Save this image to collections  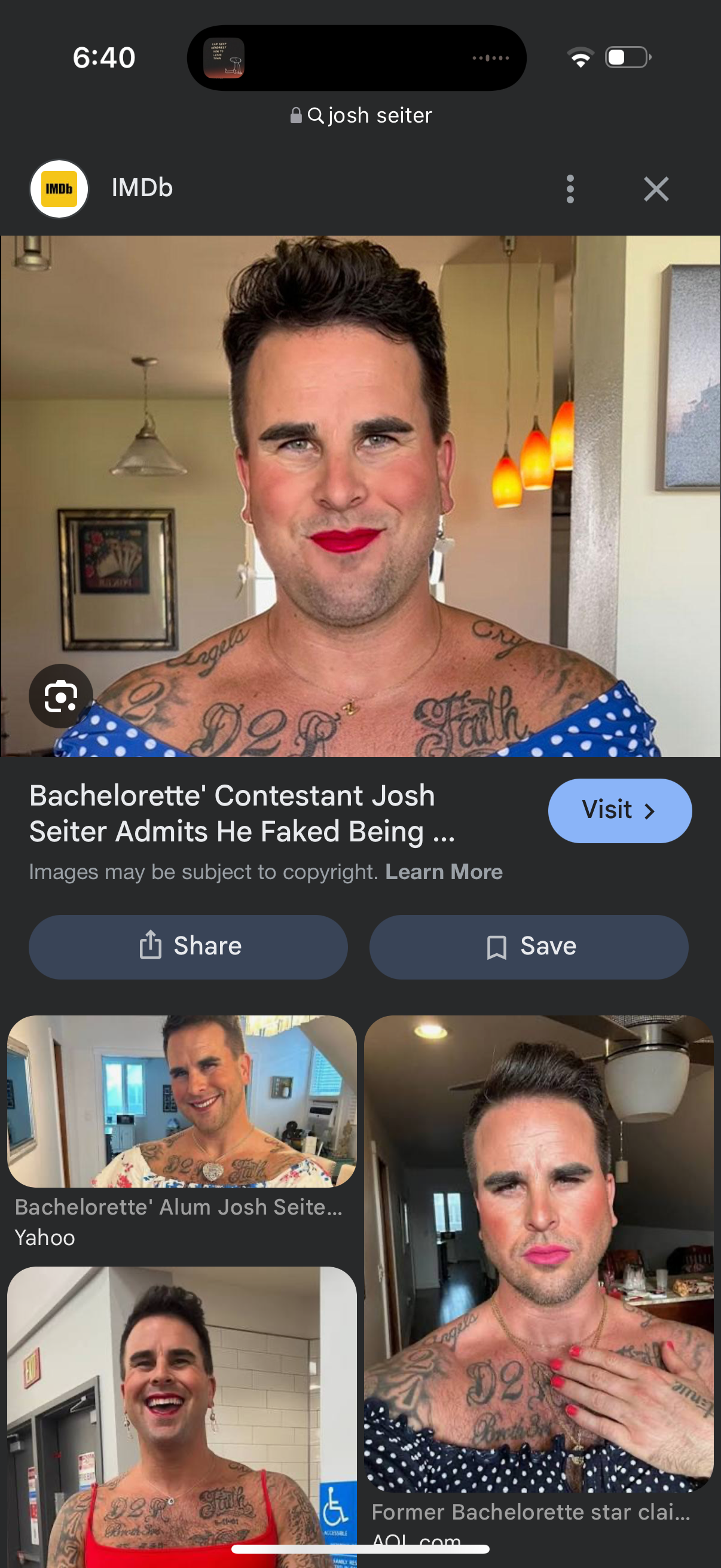(x=528, y=947)
